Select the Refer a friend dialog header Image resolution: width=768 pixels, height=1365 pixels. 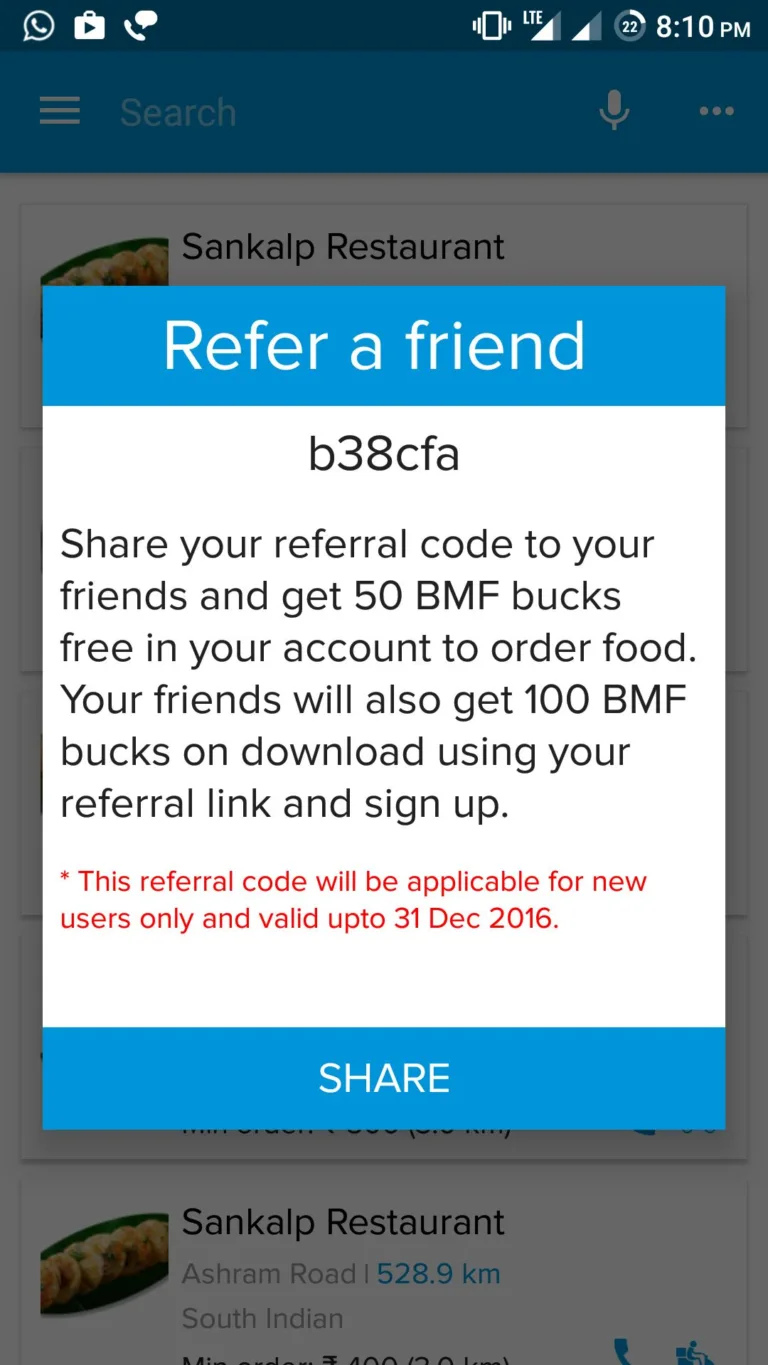(x=376, y=345)
